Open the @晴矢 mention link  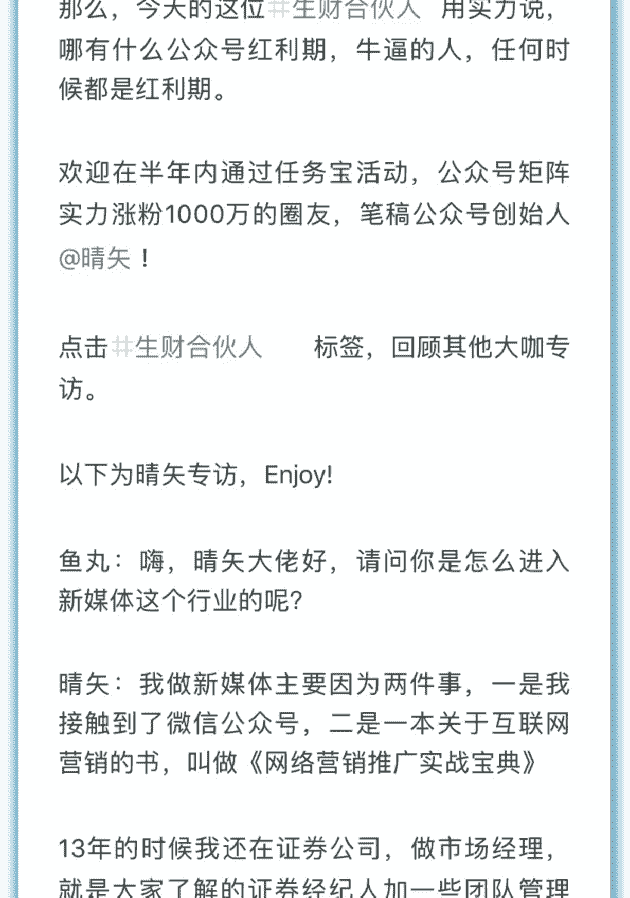(95, 258)
